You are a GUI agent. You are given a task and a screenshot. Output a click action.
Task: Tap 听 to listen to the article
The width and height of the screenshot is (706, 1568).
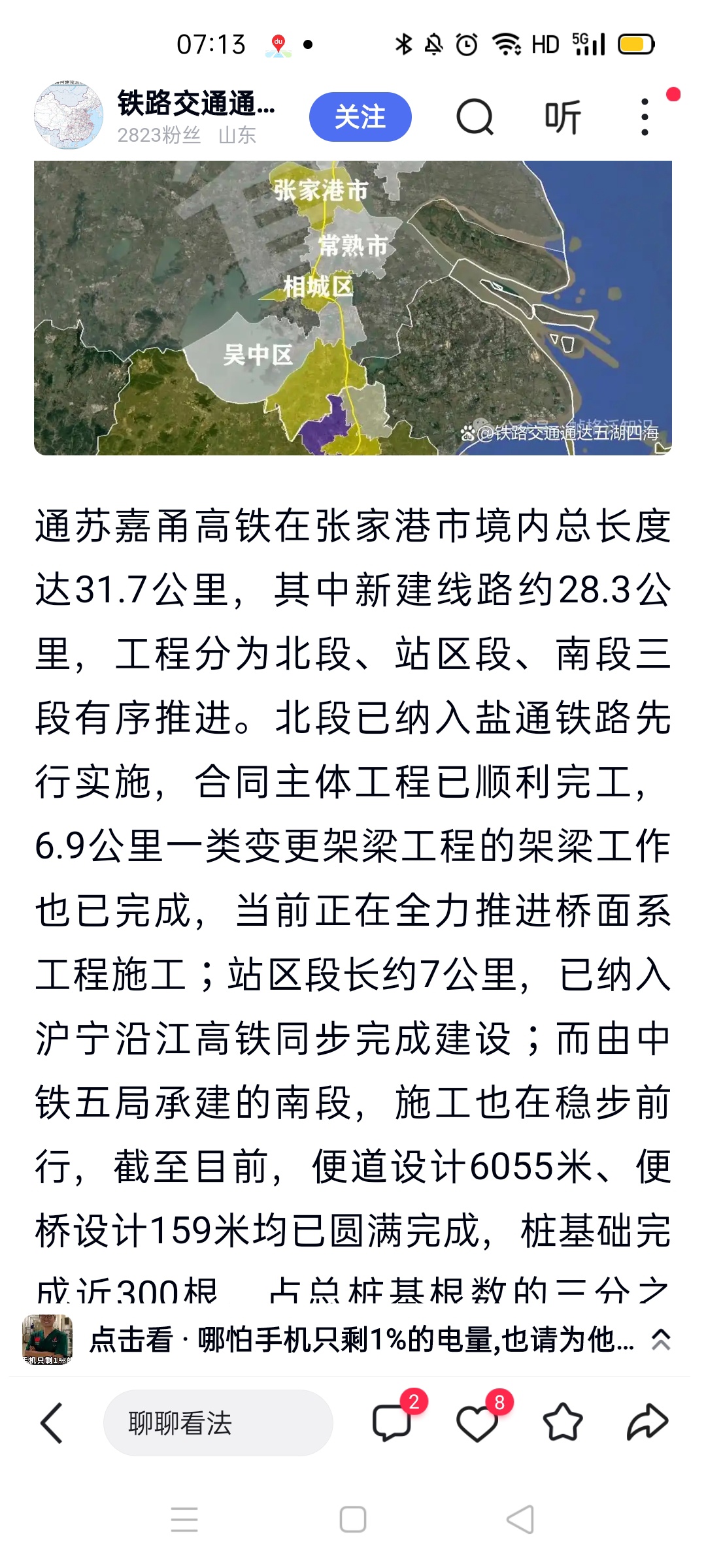[563, 118]
